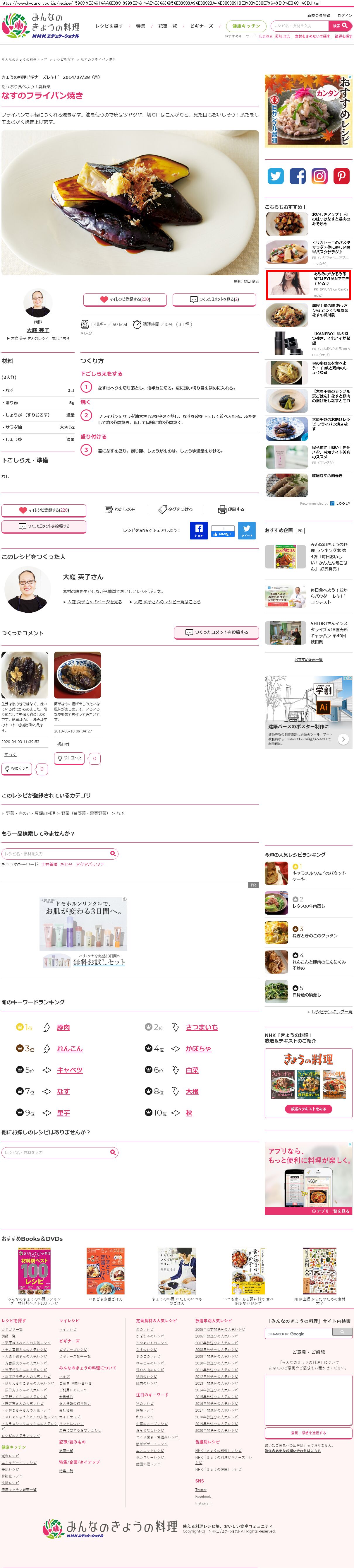The width and height of the screenshot is (354, 1568).
Task: Tweet this recipe
Action: click(246, 530)
